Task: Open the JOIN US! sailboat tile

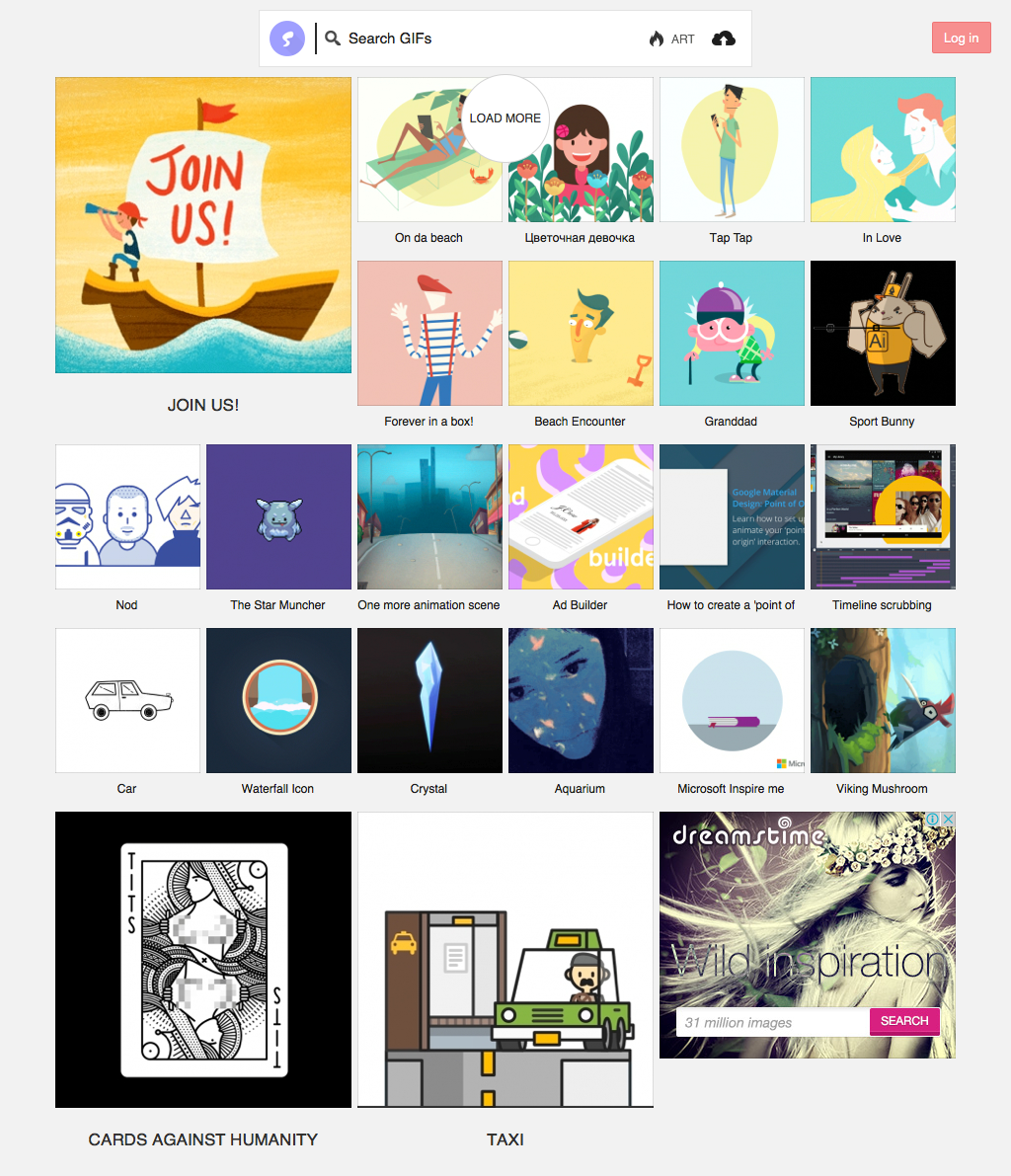Action: (x=203, y=225)
